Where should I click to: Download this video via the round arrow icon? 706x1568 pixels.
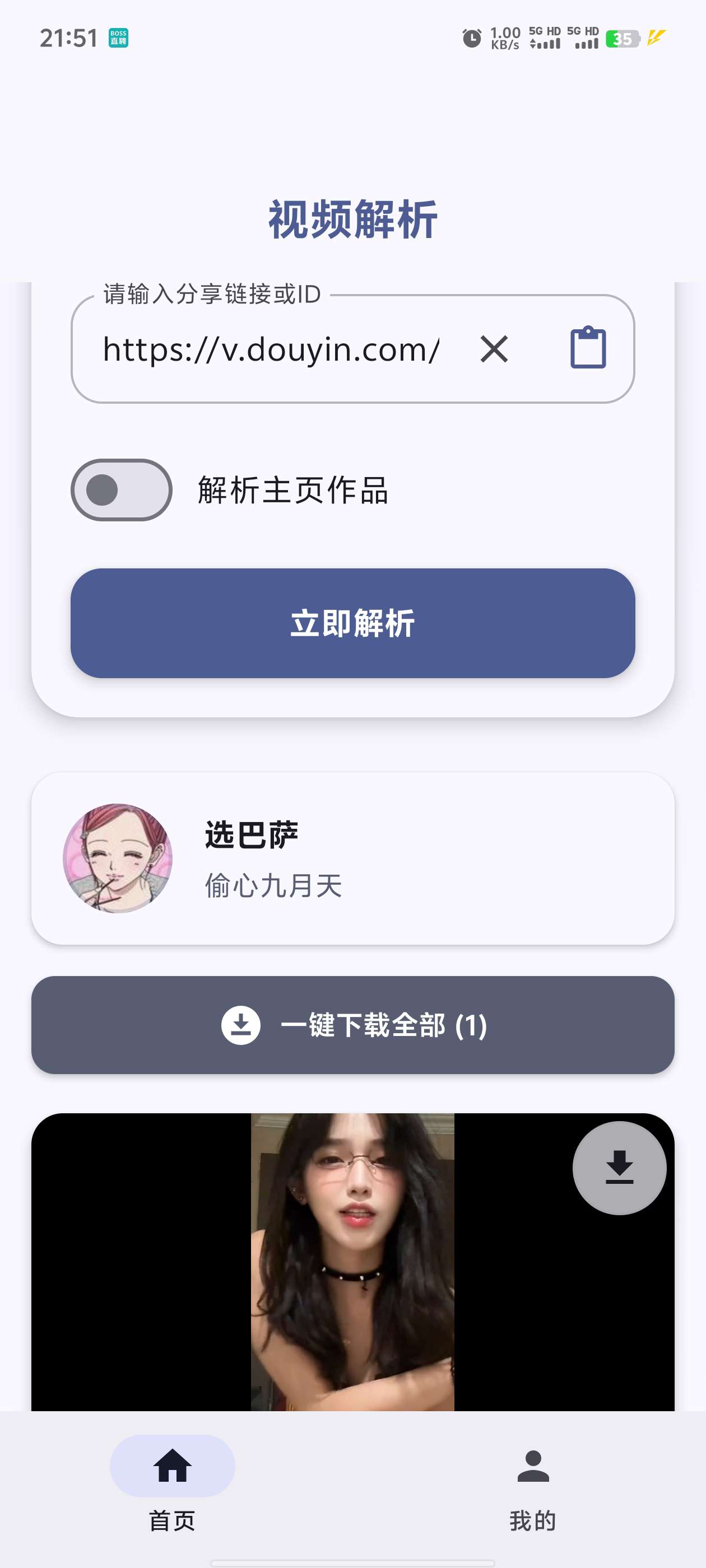pos(619,1168)
